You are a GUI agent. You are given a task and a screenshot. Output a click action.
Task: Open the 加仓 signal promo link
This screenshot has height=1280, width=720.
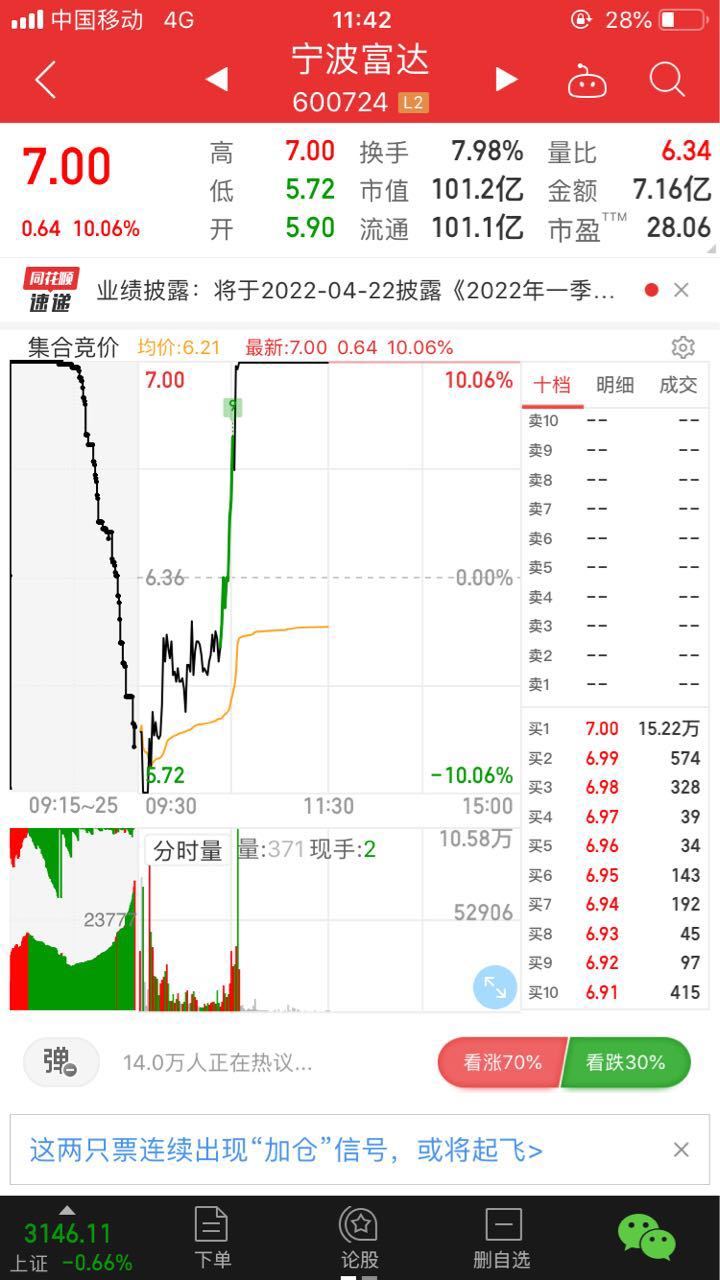click(286, 1150)
